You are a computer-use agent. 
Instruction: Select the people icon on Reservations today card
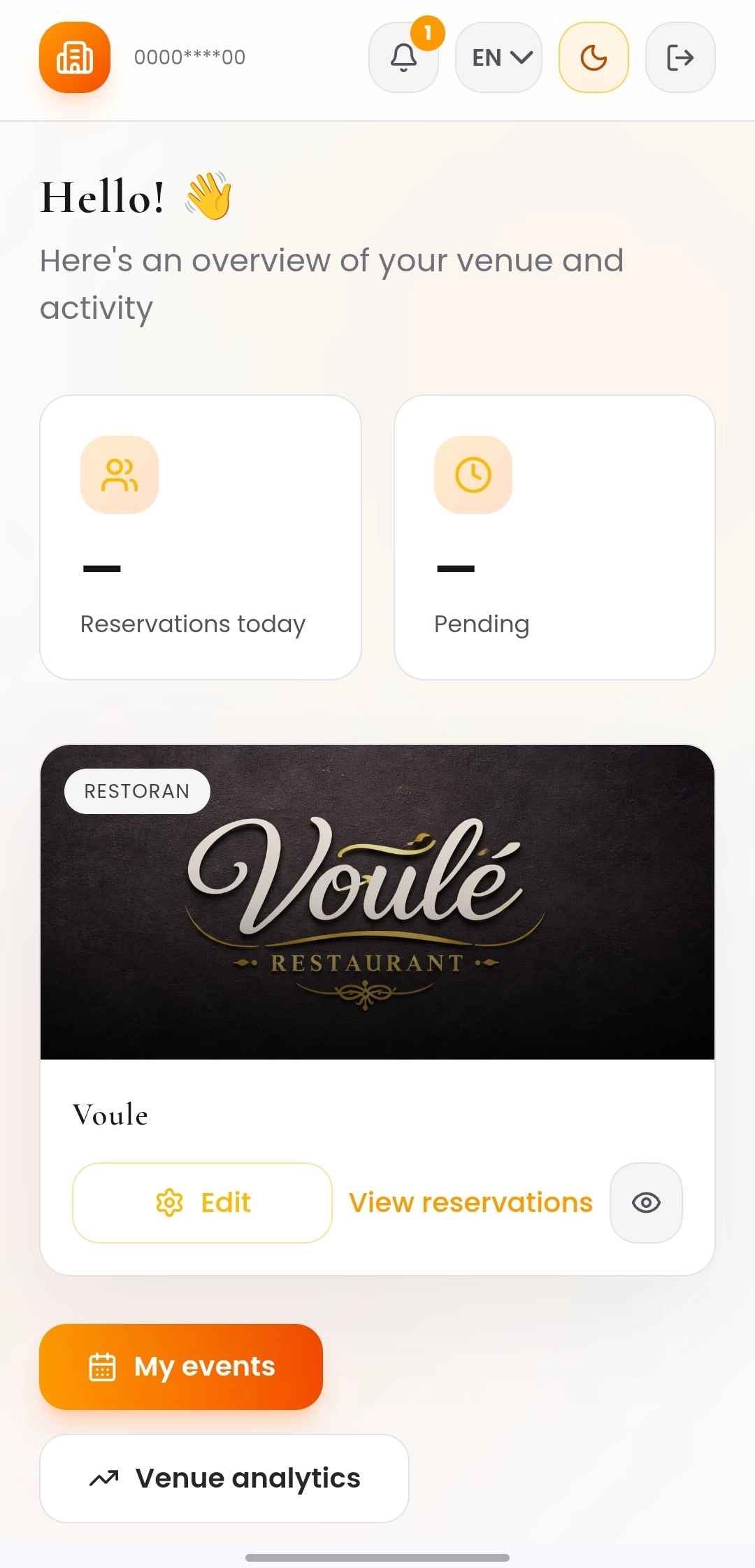[119, 474]
